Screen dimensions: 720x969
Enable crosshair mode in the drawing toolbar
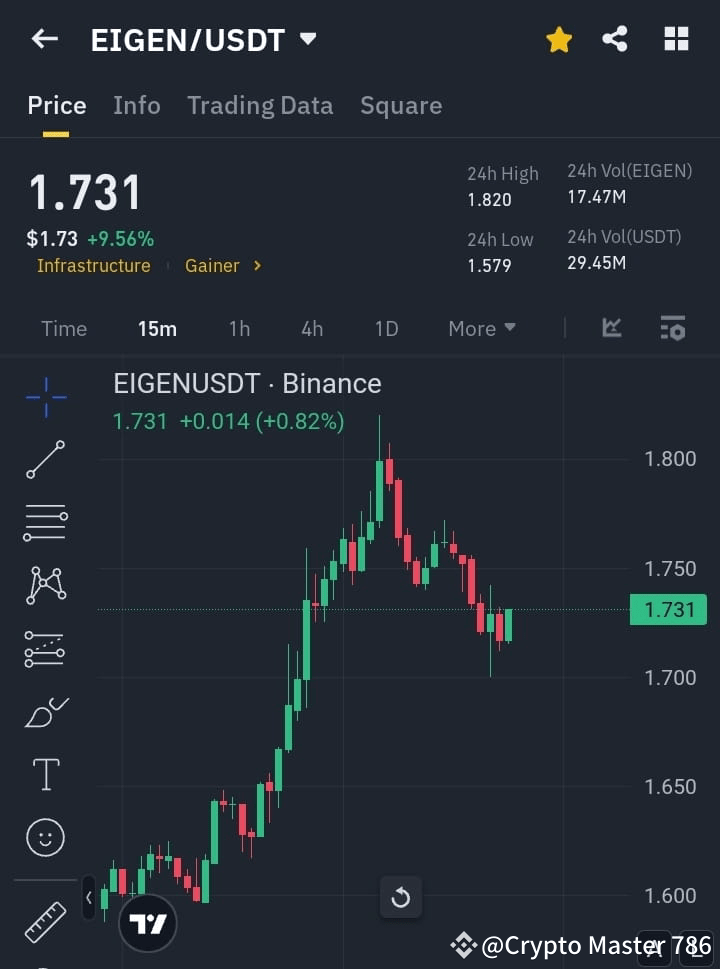(x=45, y=397)
